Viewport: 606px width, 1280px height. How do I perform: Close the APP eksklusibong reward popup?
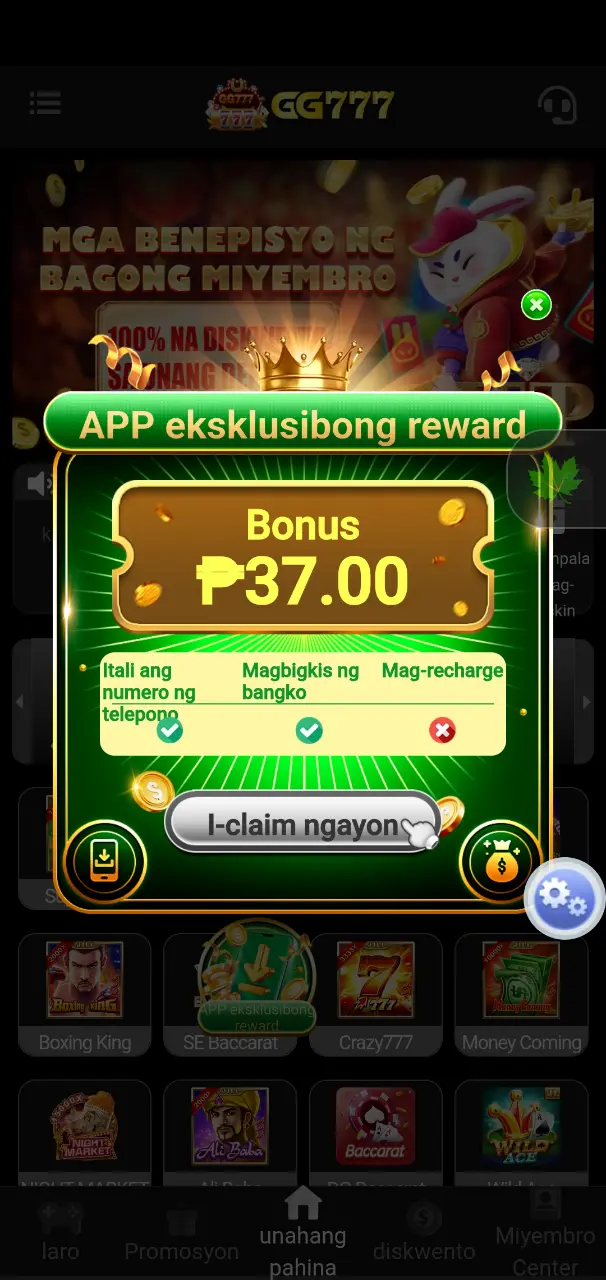536,305
